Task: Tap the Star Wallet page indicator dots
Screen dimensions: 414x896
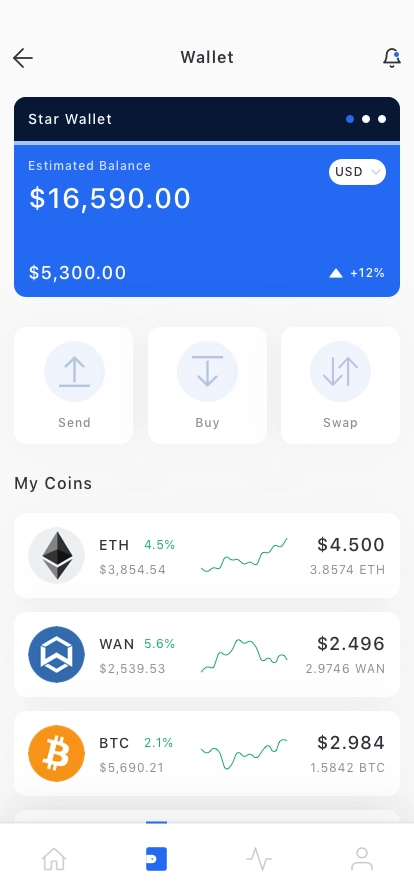Action: (x=366, y=119)
